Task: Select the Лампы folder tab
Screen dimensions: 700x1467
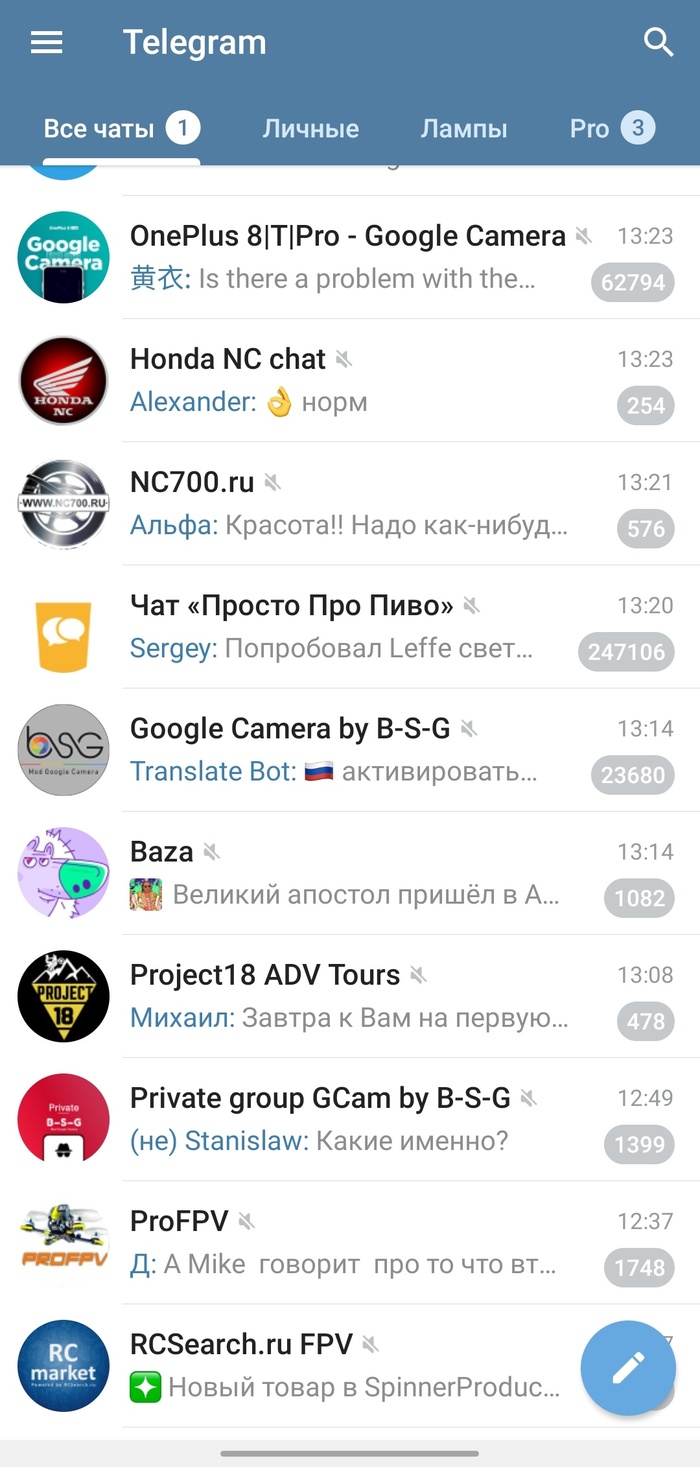Action: (x=463, y=129)
